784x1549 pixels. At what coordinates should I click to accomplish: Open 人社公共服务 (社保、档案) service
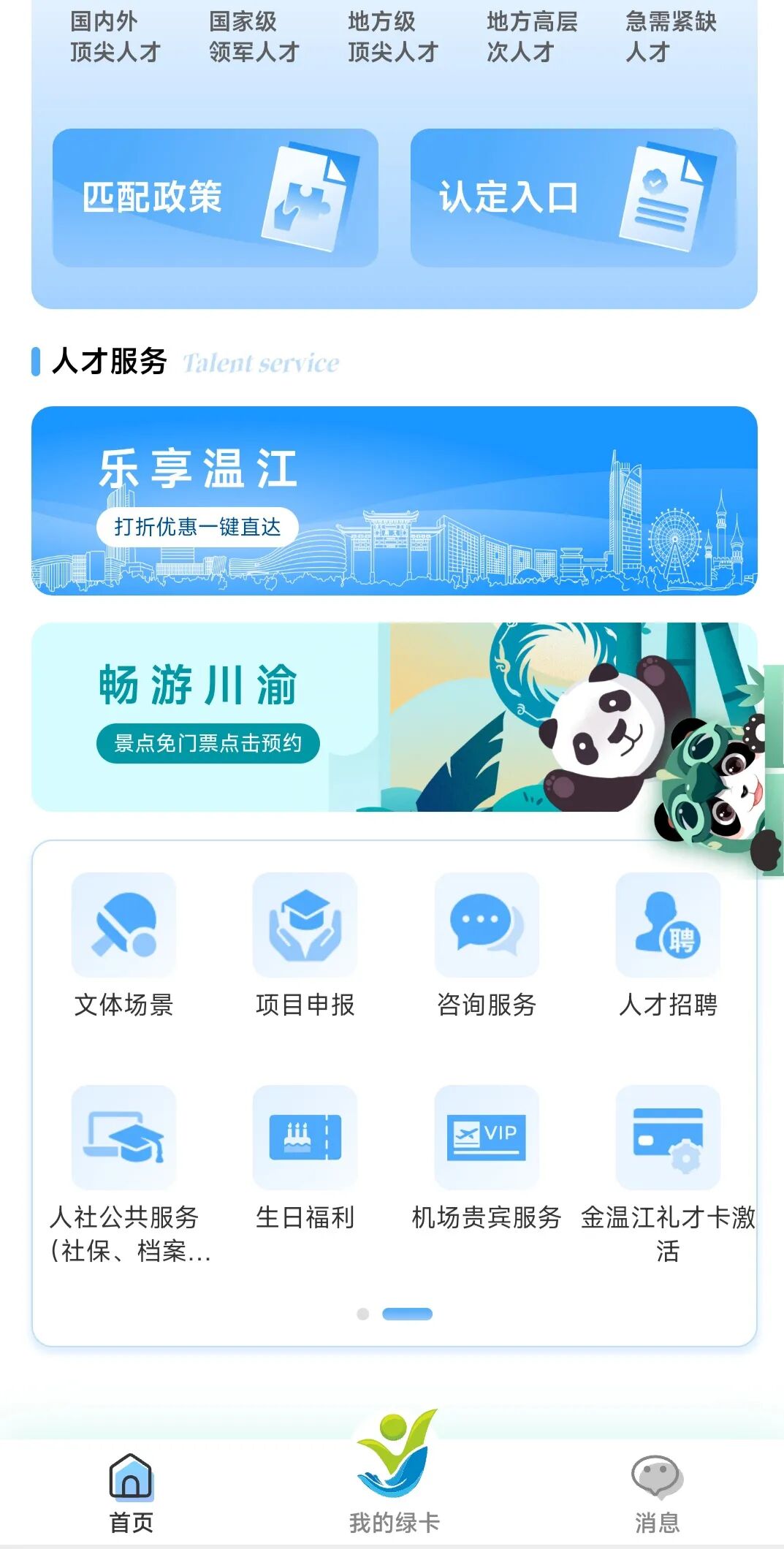(124, 1138)
